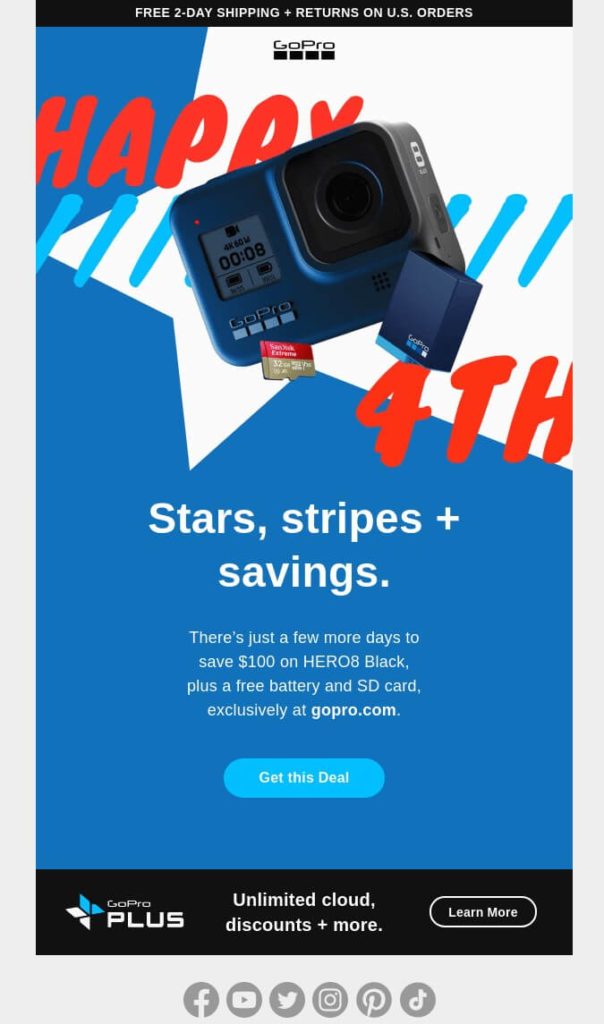This screenshot has width=604, height=1024.
Task: Open the Twitter icon
Action: coord(287,999)
